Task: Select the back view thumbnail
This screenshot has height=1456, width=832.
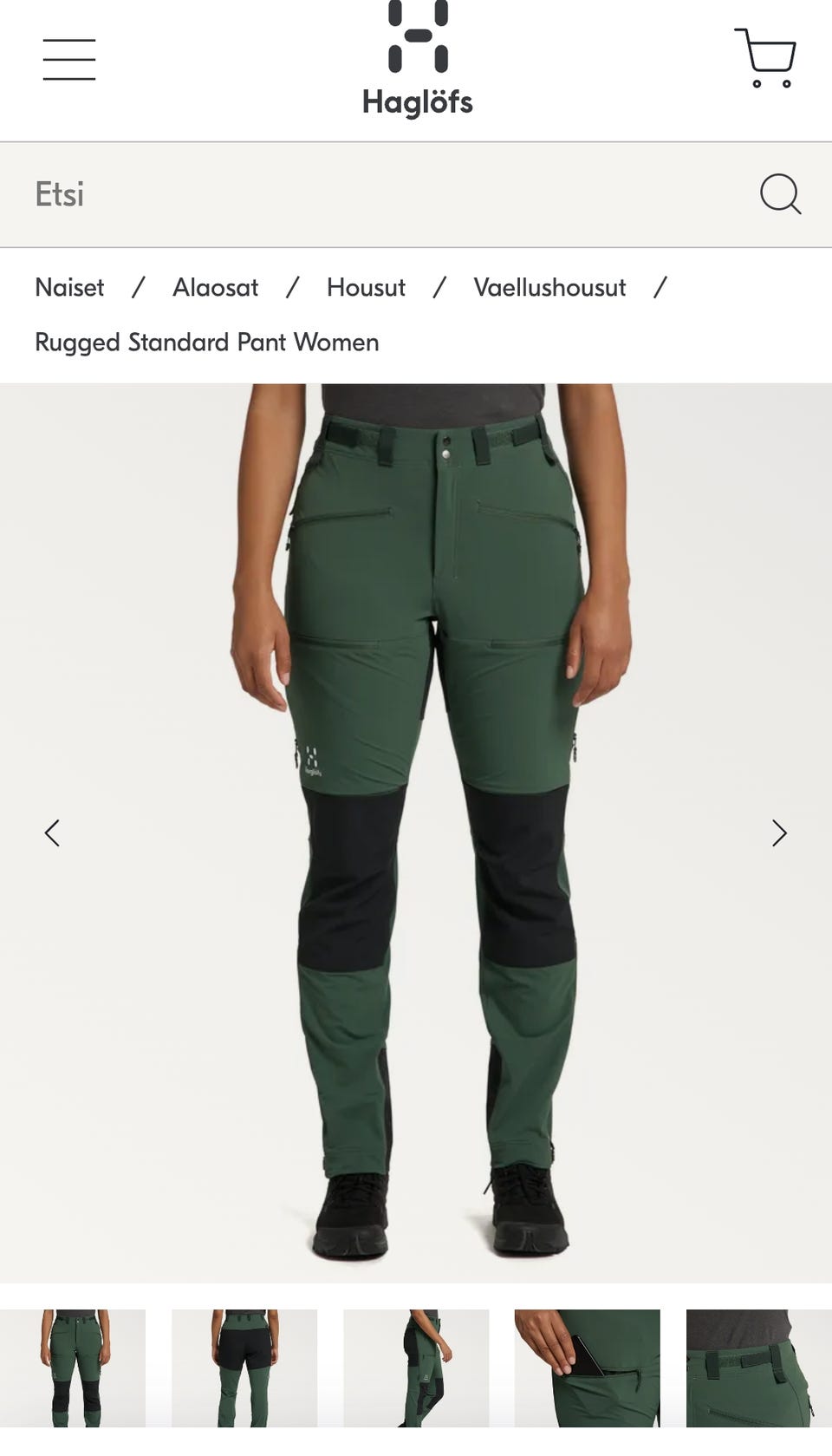Action: pos(244,1368)
